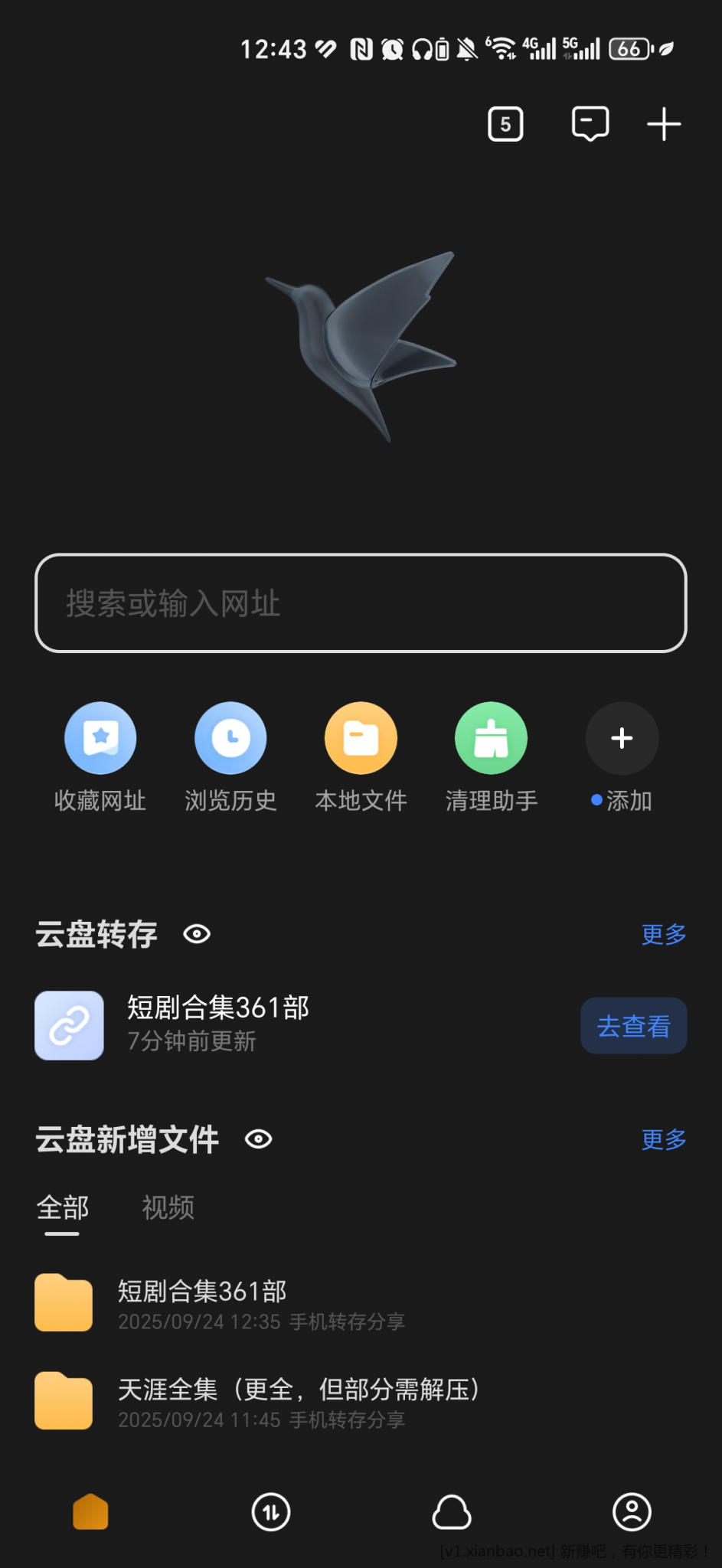
Task: Open 收藏网址 bookmarks shortcut
Action: pos(100,739)
